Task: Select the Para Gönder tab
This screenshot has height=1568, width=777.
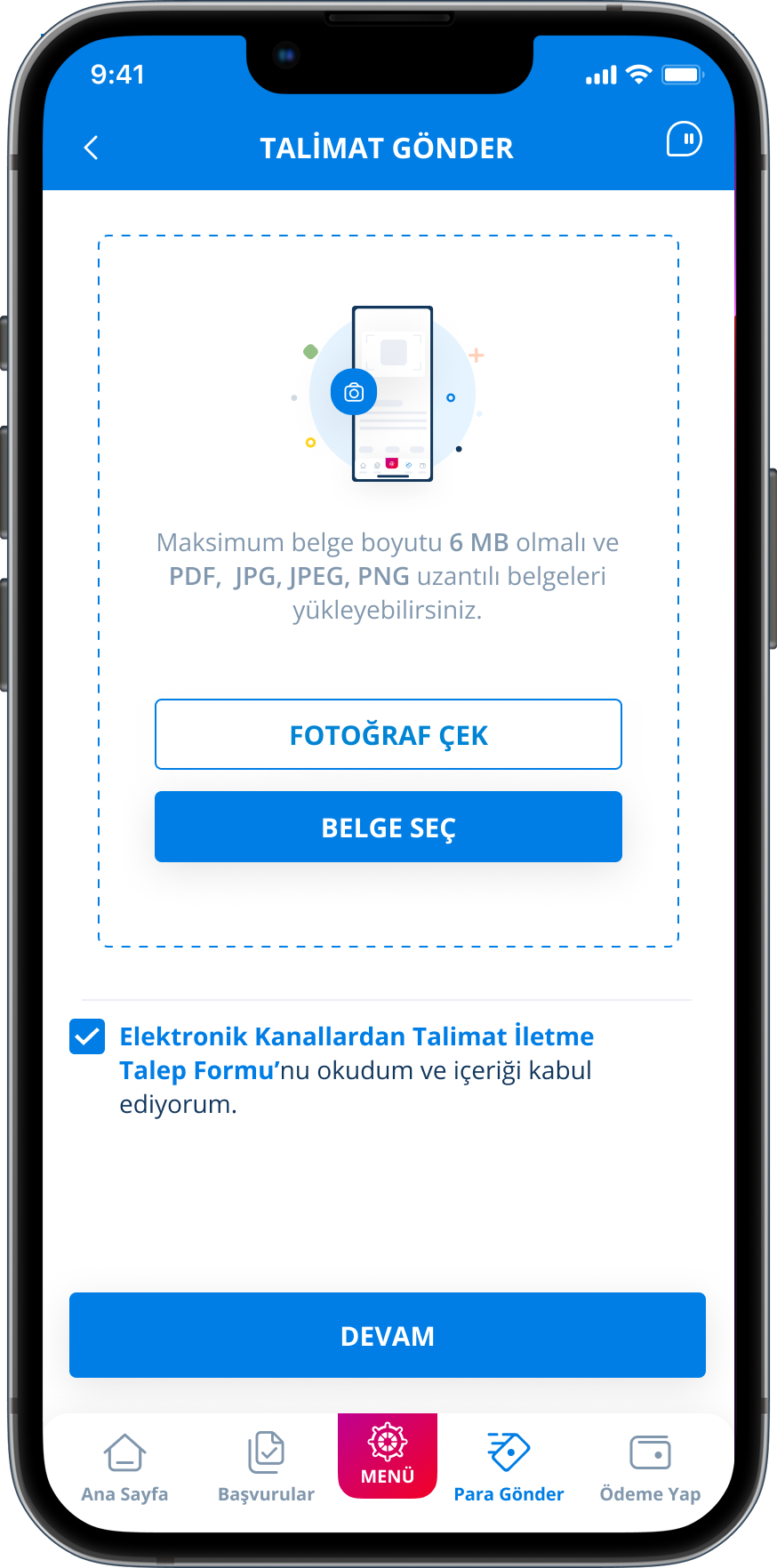Action: click(509, 1468)
